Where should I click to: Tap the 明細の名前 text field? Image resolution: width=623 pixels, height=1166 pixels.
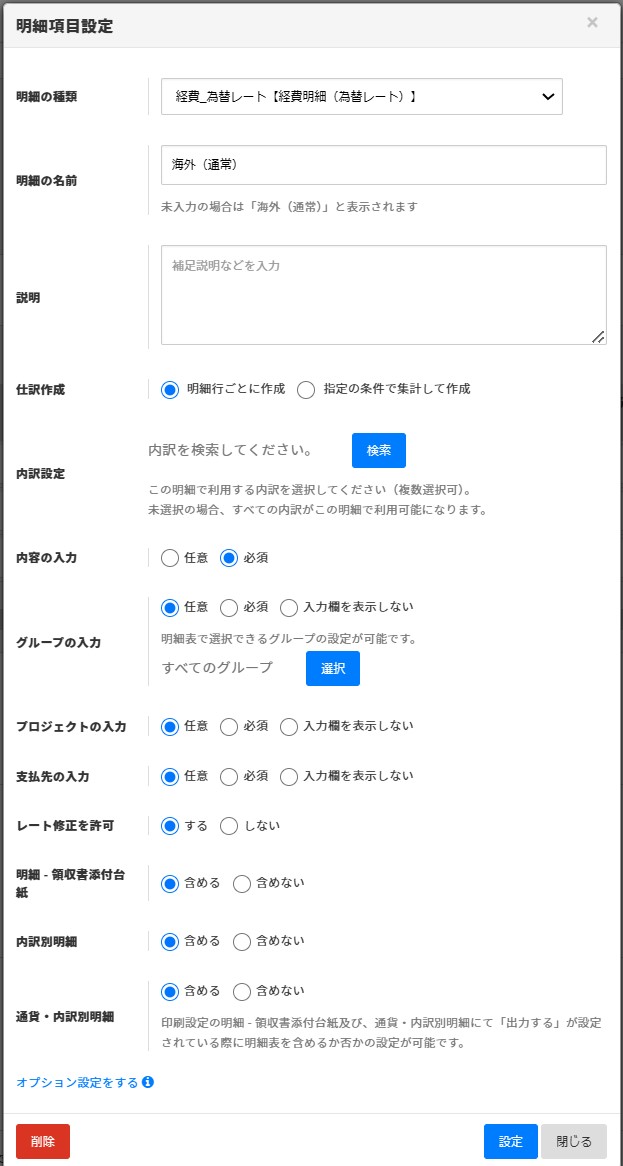coord(383,165)
